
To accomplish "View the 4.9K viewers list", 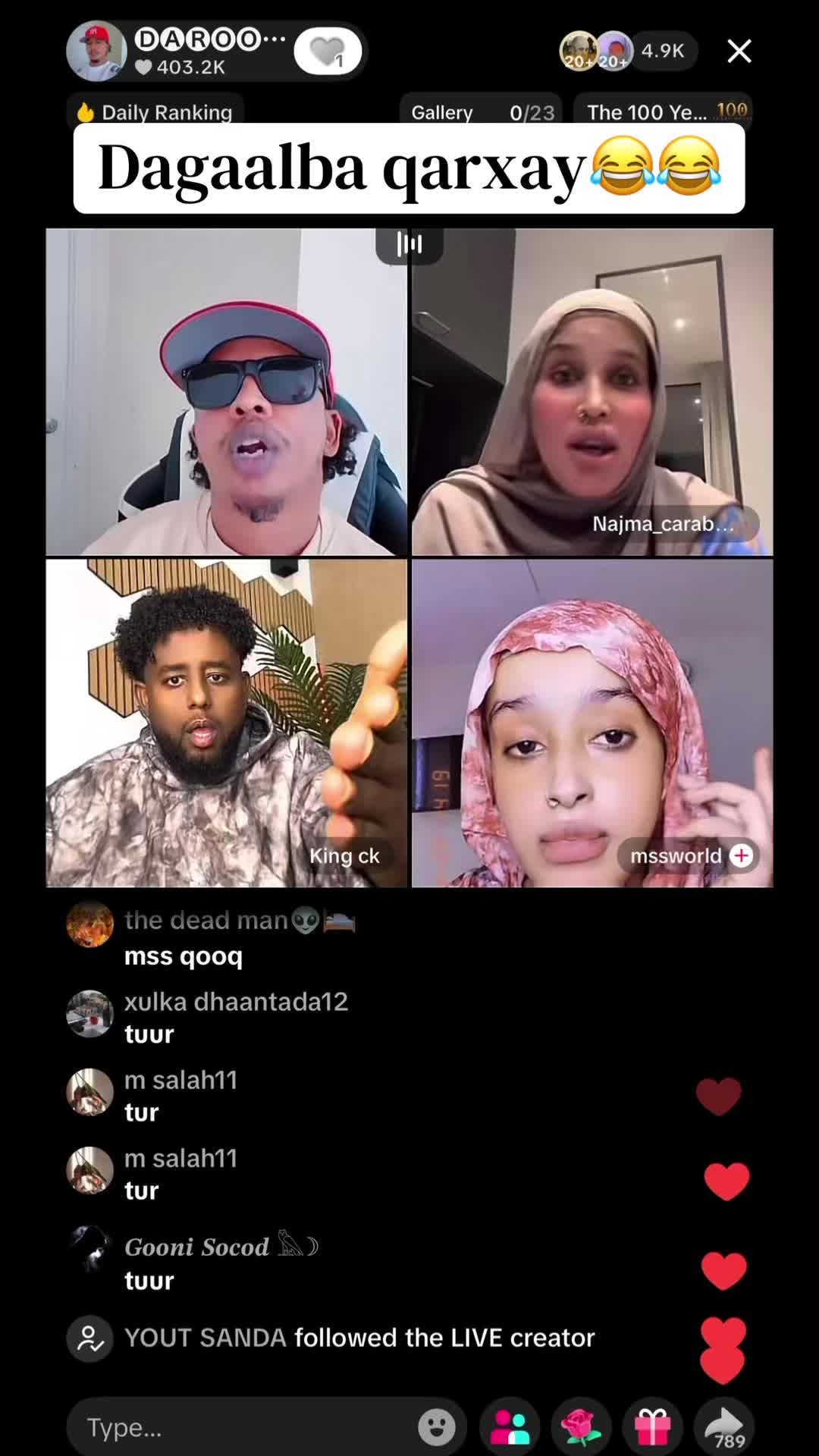I will coord(662,51).
